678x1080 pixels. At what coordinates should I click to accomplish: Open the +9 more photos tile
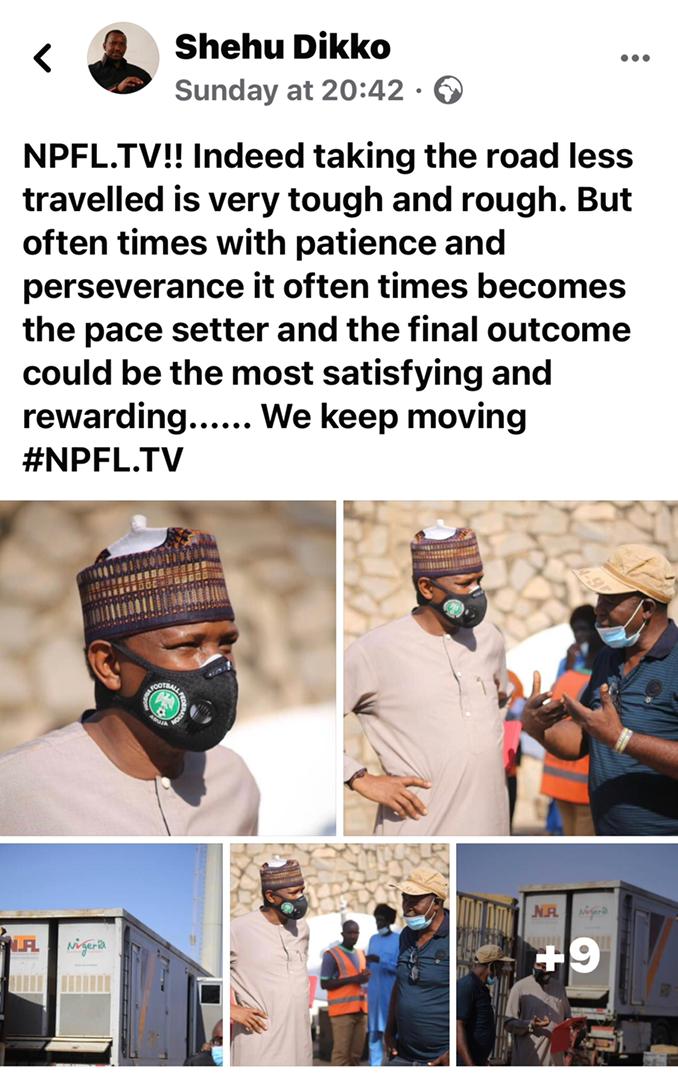point(567,955)
